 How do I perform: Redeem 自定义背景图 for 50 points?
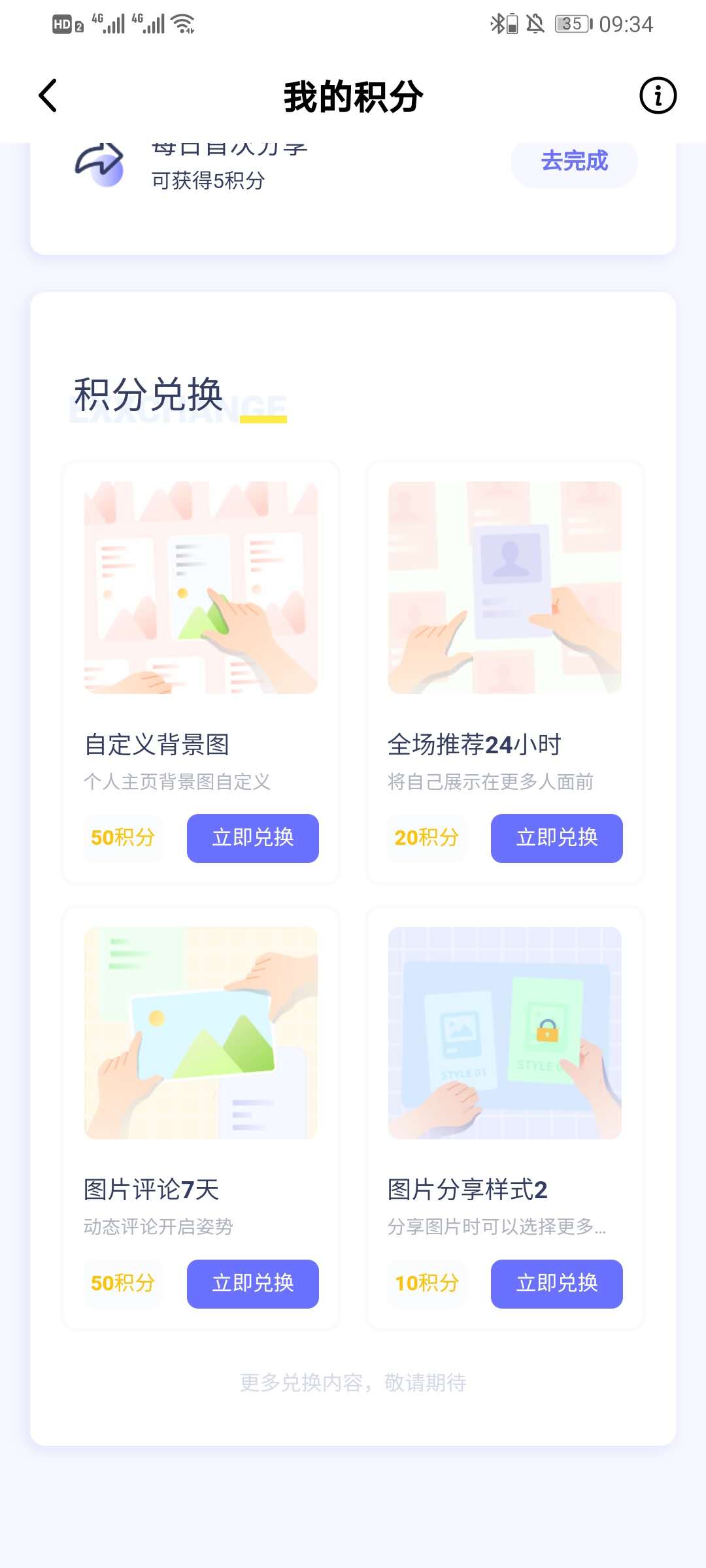[252, 838]
